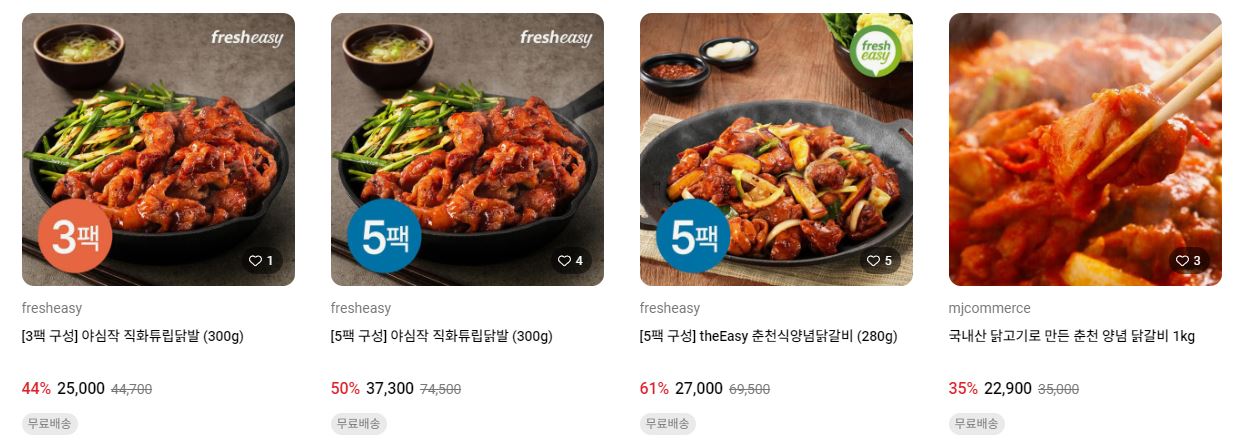Screen dimensions: 1243x444
Task: Like the theEasy 춘천식양념닭갈비 item
Action: [880, 261]
